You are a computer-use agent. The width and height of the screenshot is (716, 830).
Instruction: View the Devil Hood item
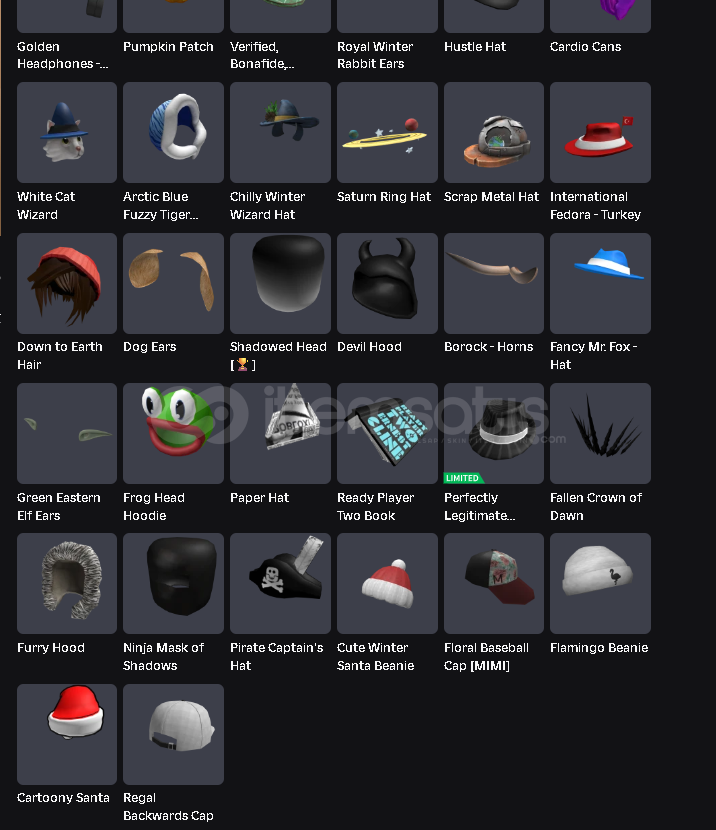387,283
